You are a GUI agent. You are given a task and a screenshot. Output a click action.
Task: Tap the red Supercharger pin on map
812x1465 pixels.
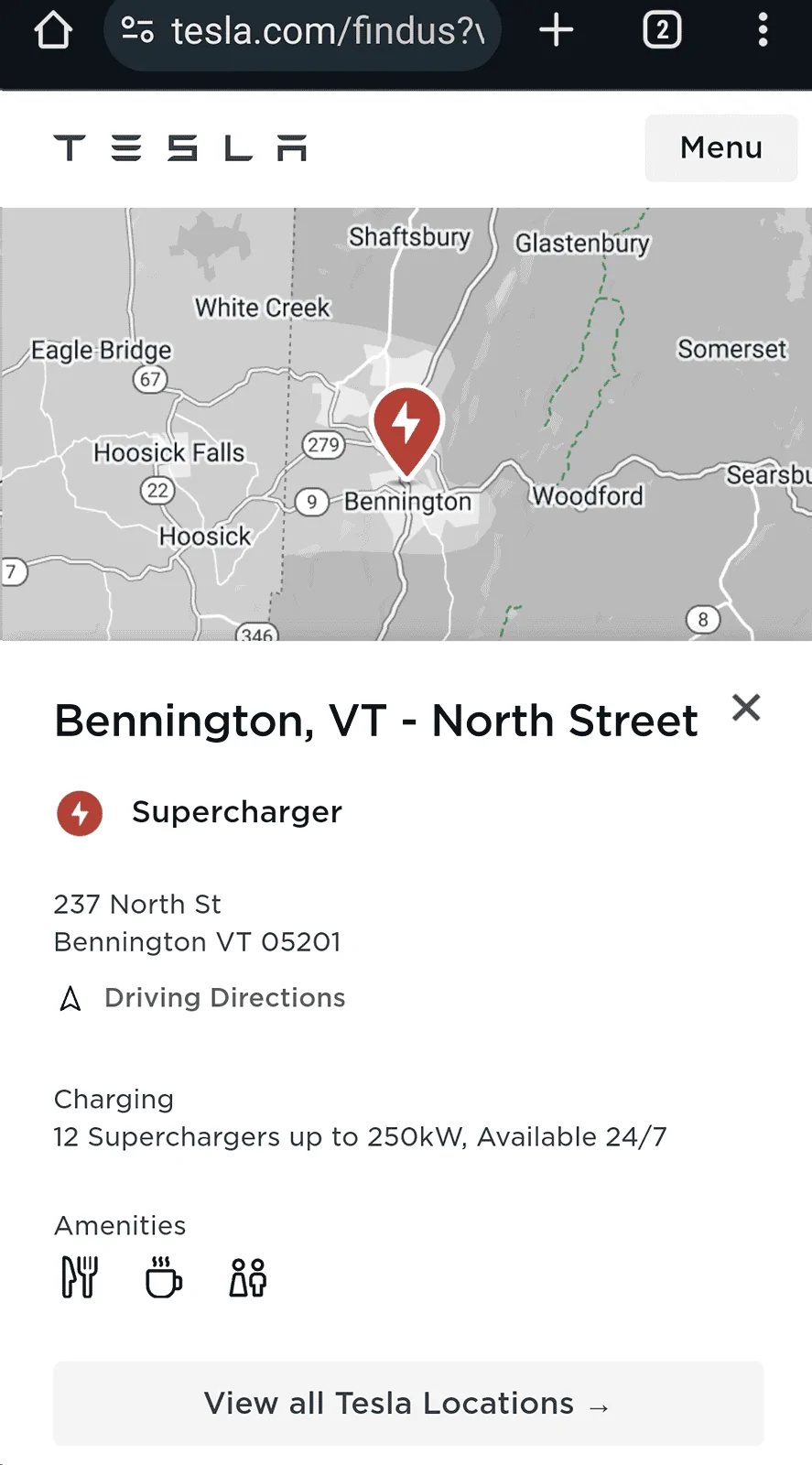coord(406,428)
